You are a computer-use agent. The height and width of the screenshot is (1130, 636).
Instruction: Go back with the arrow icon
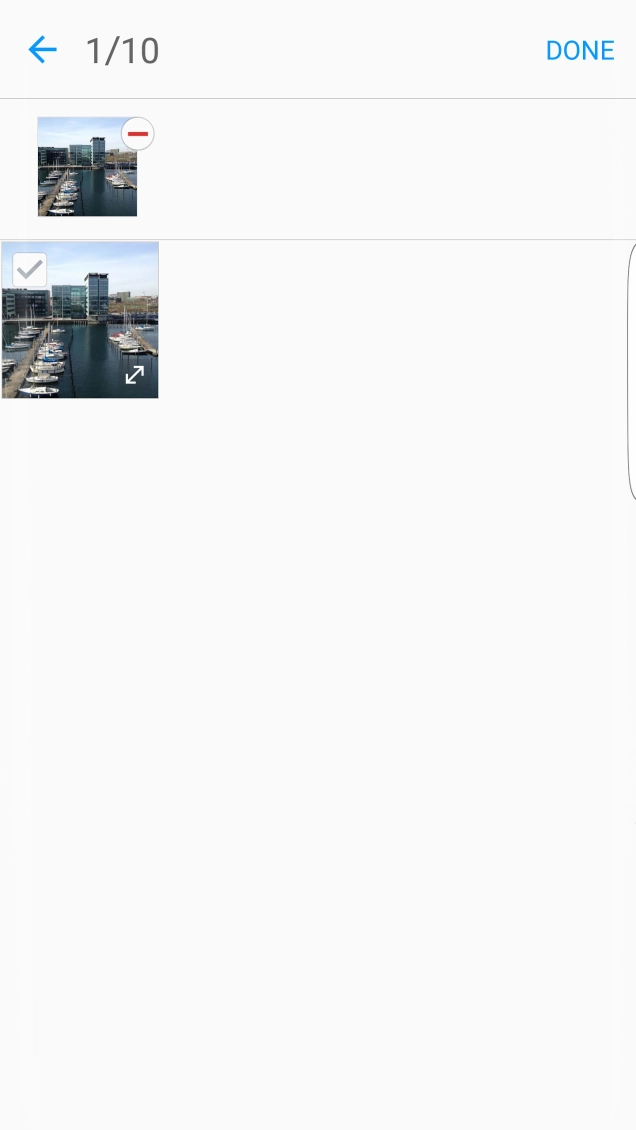coord(42,50)
